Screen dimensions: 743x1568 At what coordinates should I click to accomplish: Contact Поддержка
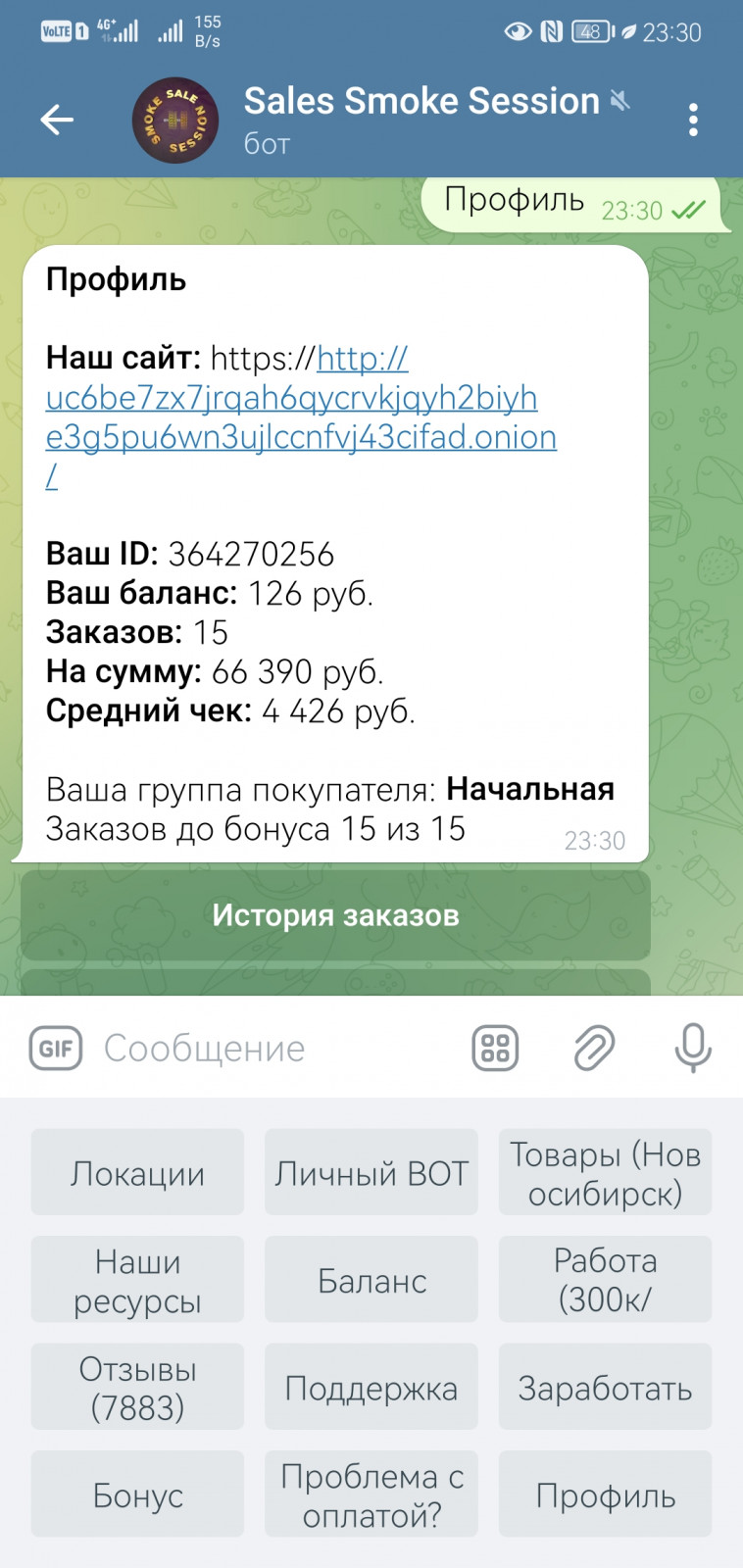coord(371,1388)
